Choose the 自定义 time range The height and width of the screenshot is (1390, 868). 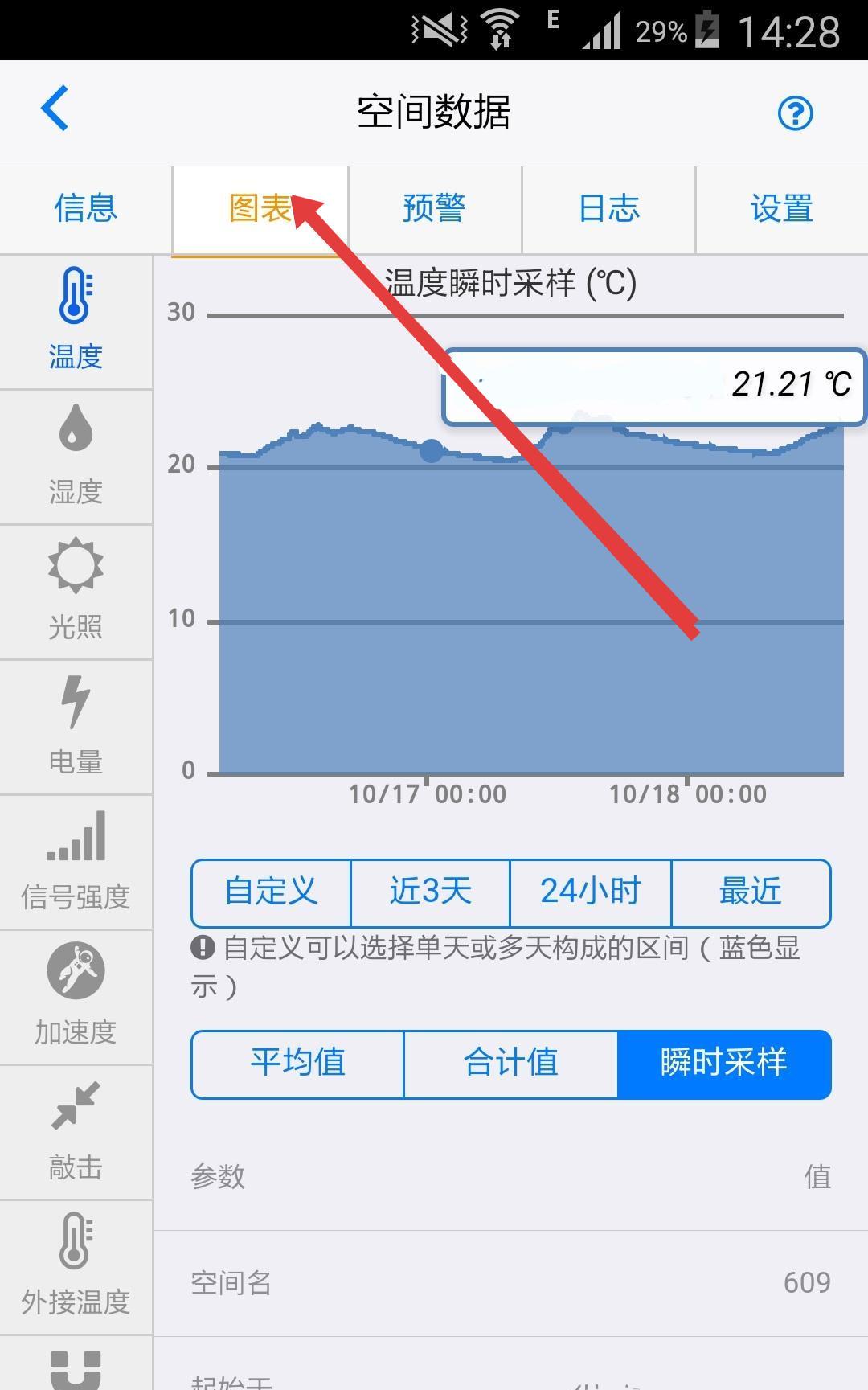coord(271,892)
